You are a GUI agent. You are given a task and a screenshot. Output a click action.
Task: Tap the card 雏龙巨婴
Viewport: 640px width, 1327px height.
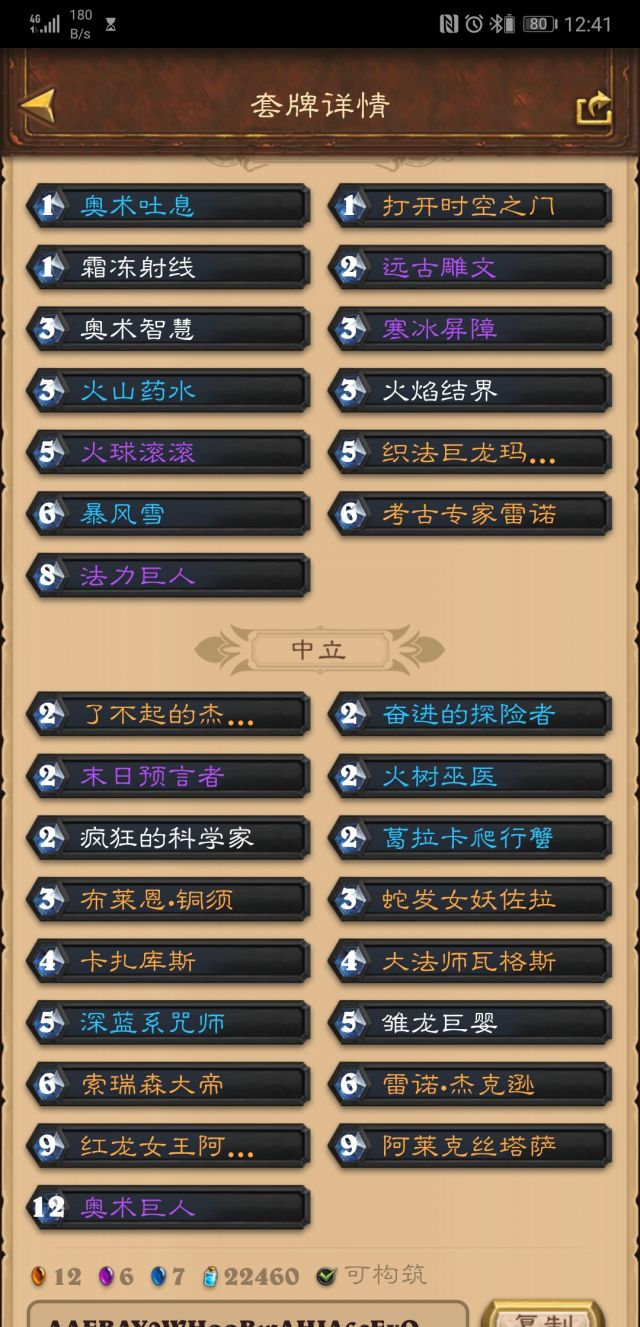pos(470,1023)
